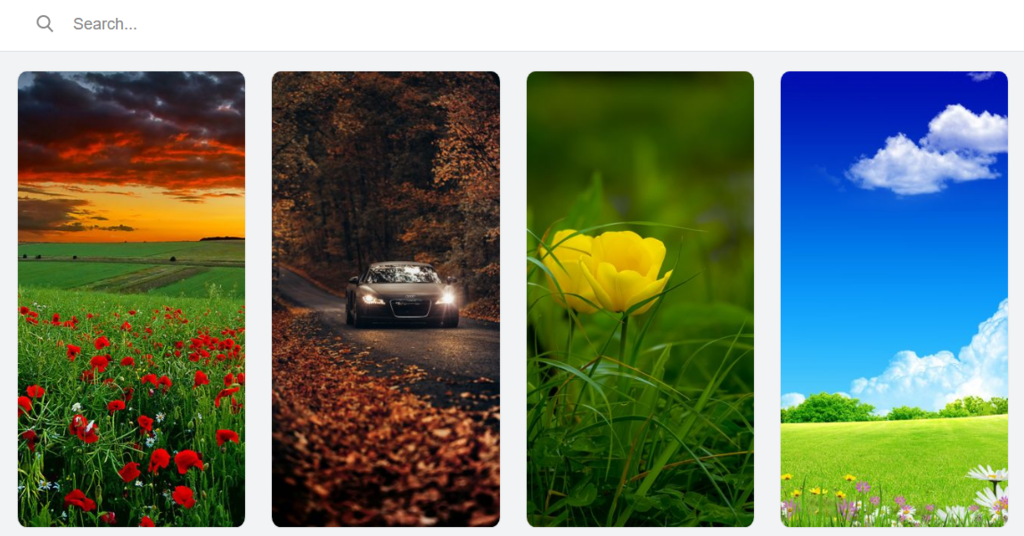Tap the magnifying glass search icon
This screenshot has height=536, width=1024.
point(45,24)
